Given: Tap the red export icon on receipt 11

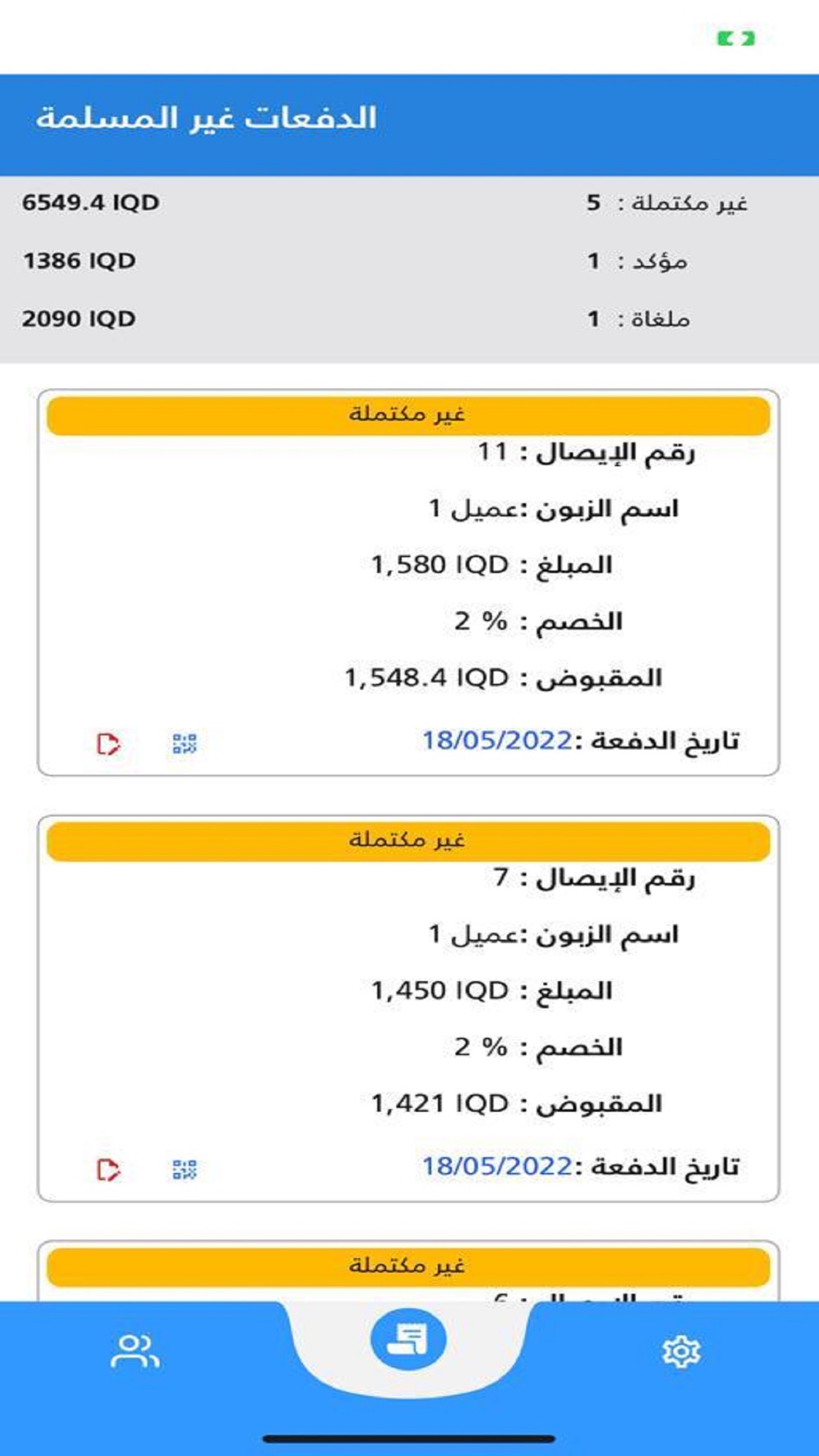Looking at the screenshot, I should (108, 744).
